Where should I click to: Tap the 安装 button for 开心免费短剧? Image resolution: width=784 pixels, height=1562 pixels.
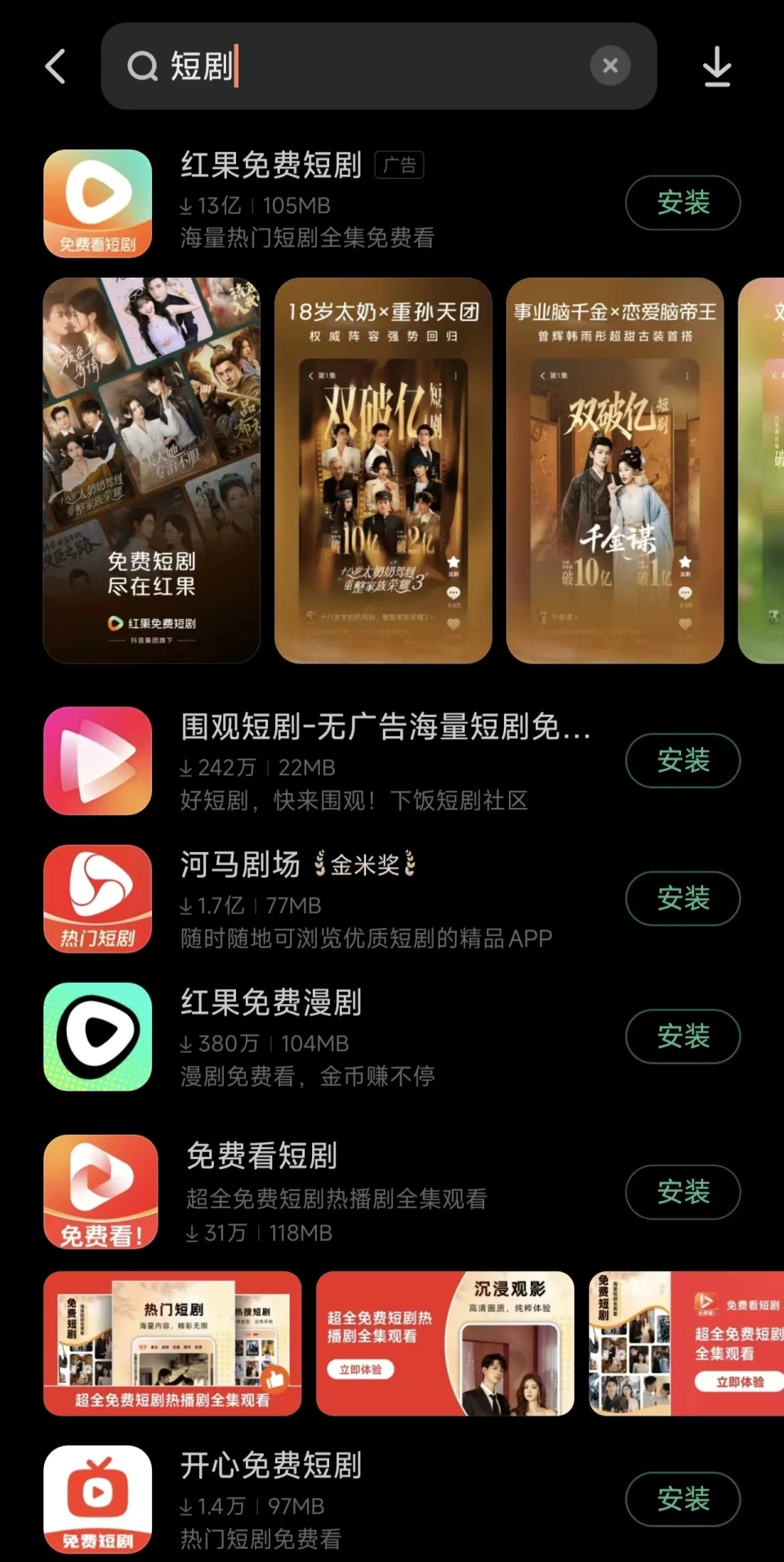pyautogui.click(x=683, y=1500)
